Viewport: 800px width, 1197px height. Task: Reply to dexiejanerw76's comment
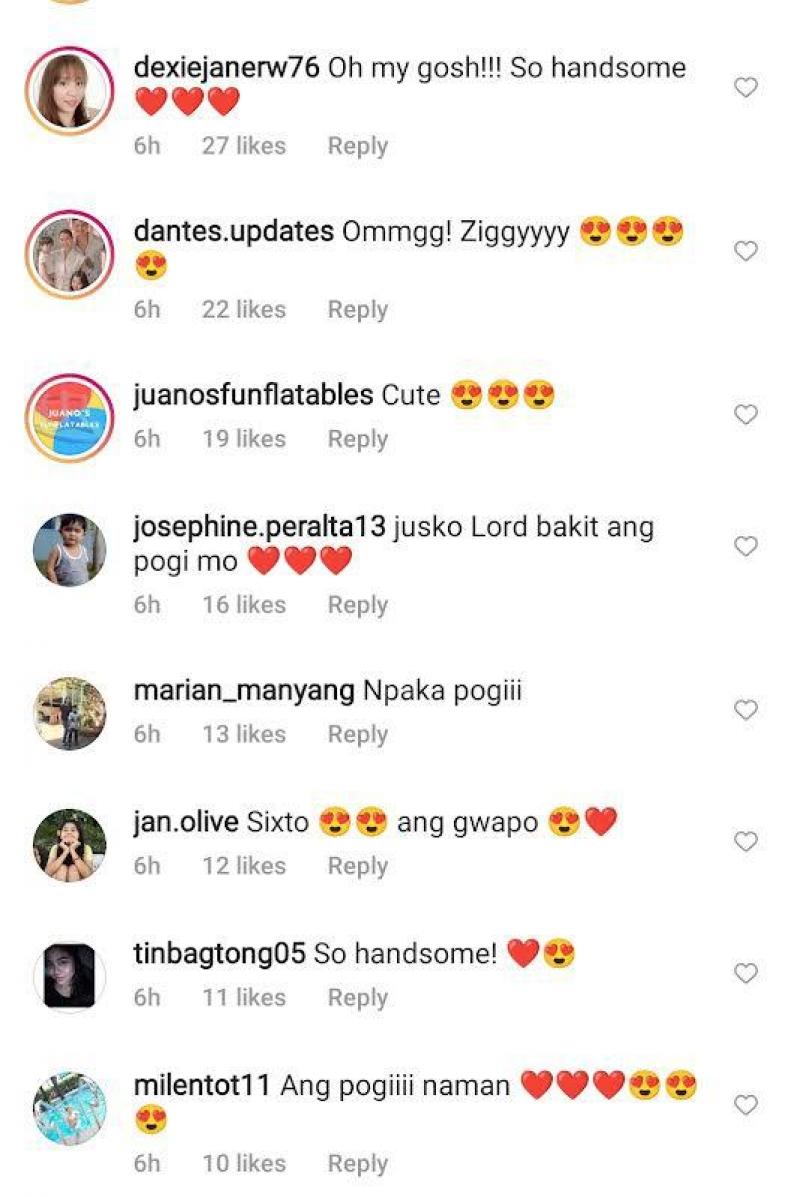[x=357, y=146]
